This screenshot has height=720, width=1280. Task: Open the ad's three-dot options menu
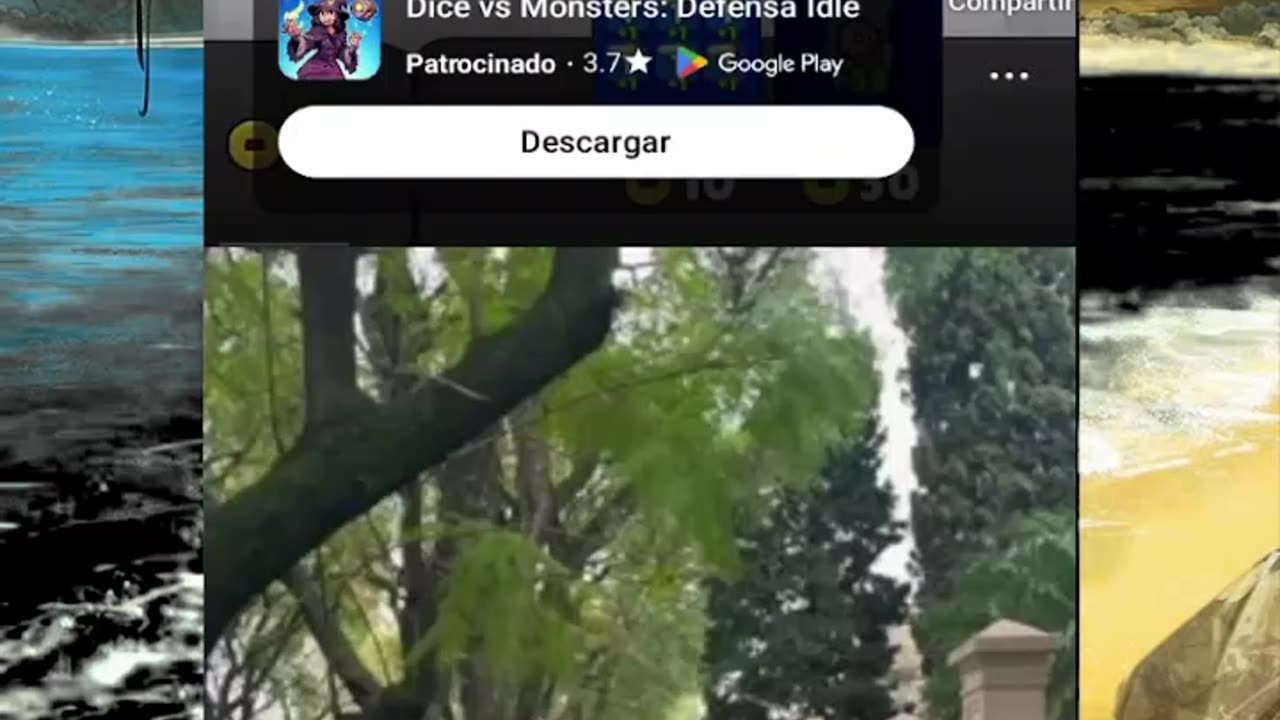tap(1008, 76)
